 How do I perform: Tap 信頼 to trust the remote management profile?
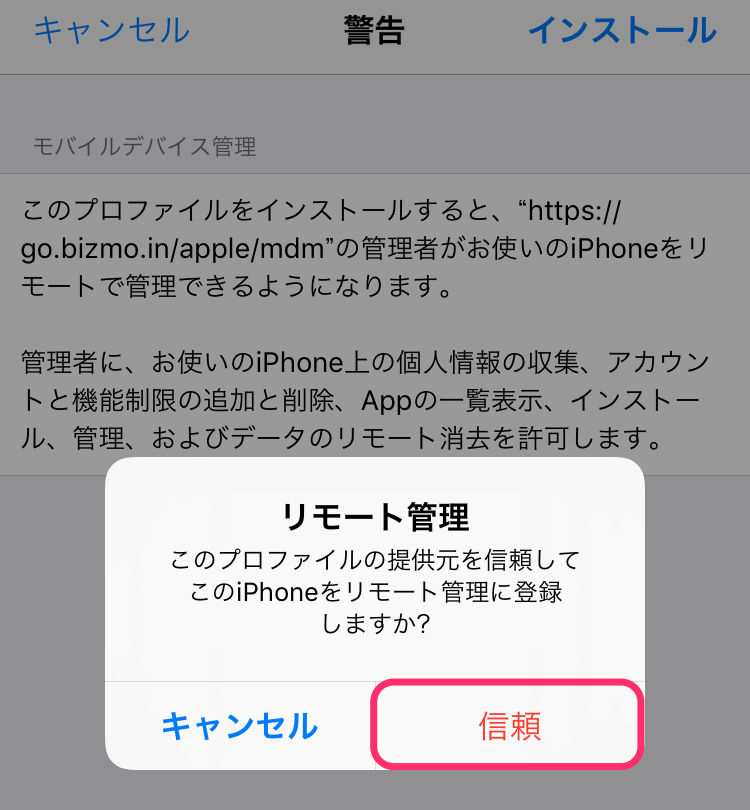point(509,726)
